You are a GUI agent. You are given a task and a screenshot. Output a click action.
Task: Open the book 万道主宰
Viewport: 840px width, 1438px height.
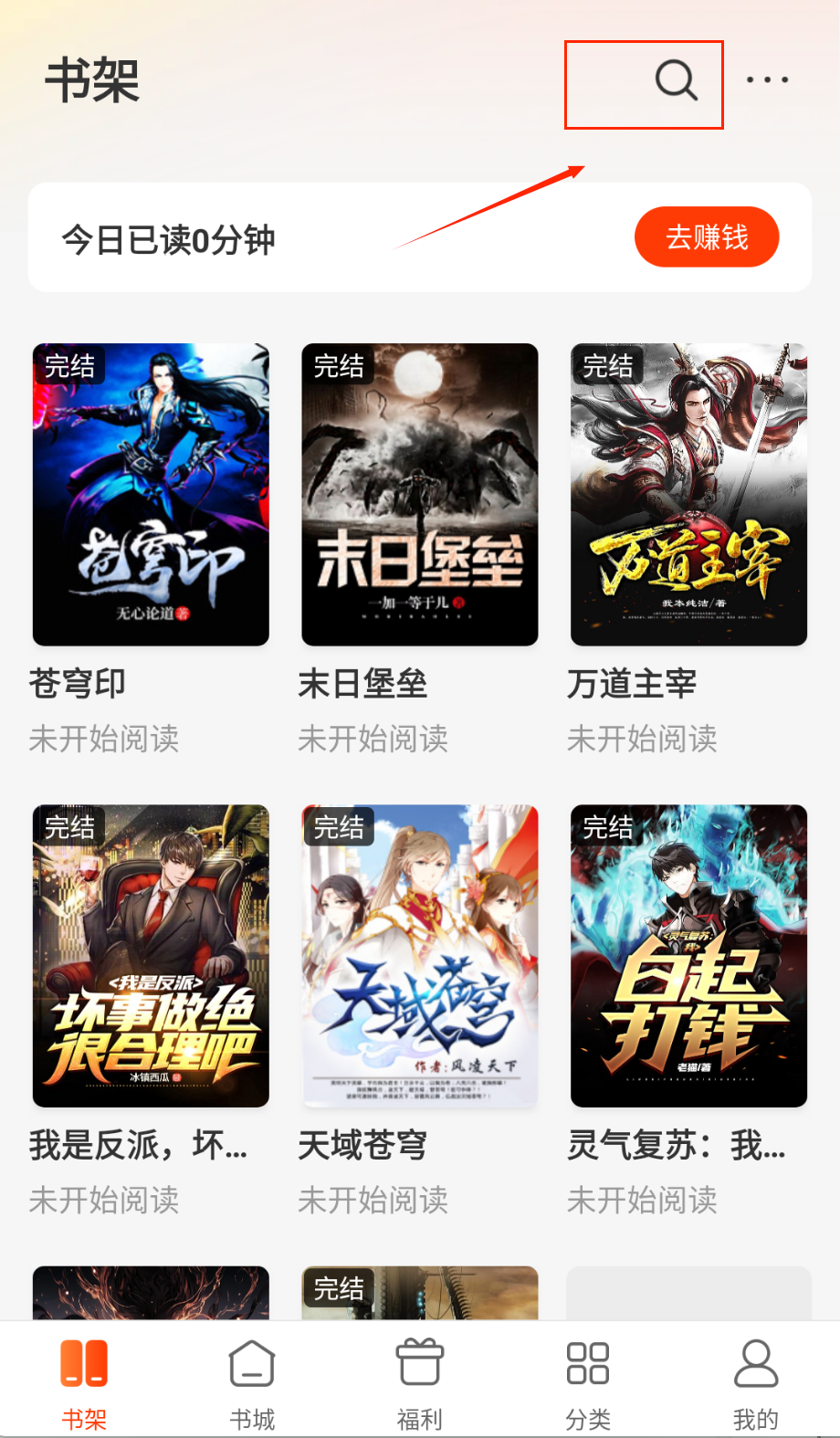tap(688, 494)
